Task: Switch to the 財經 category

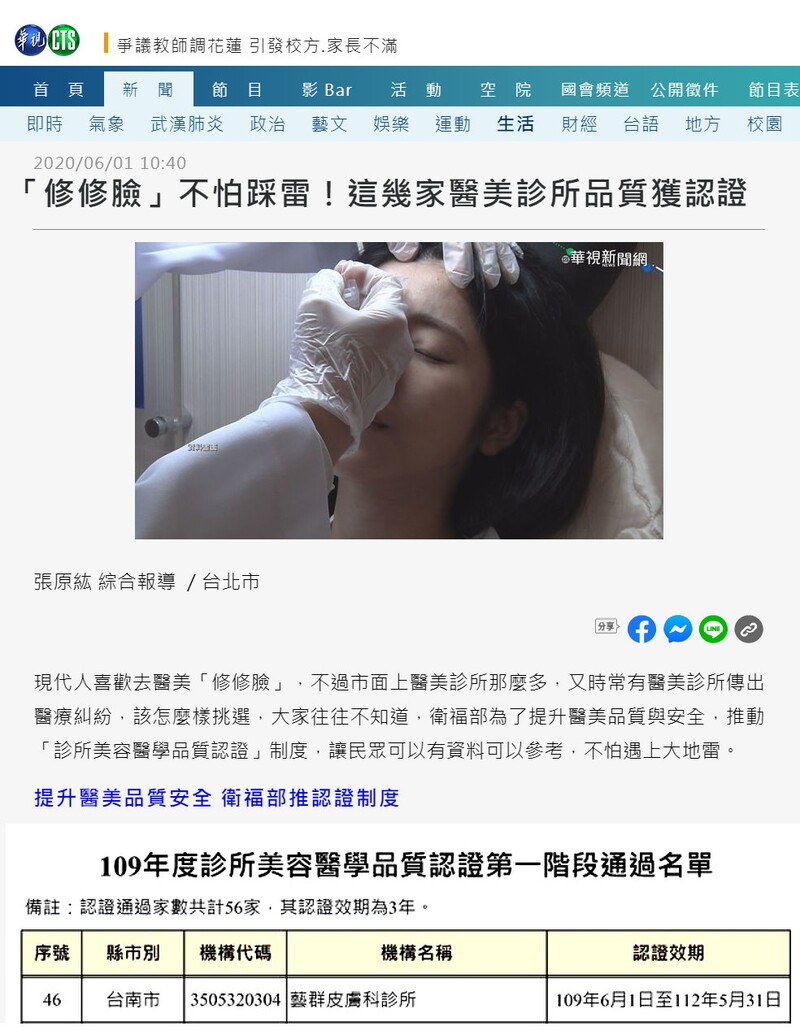Action: pyautogui.click(x=579, y=124)
